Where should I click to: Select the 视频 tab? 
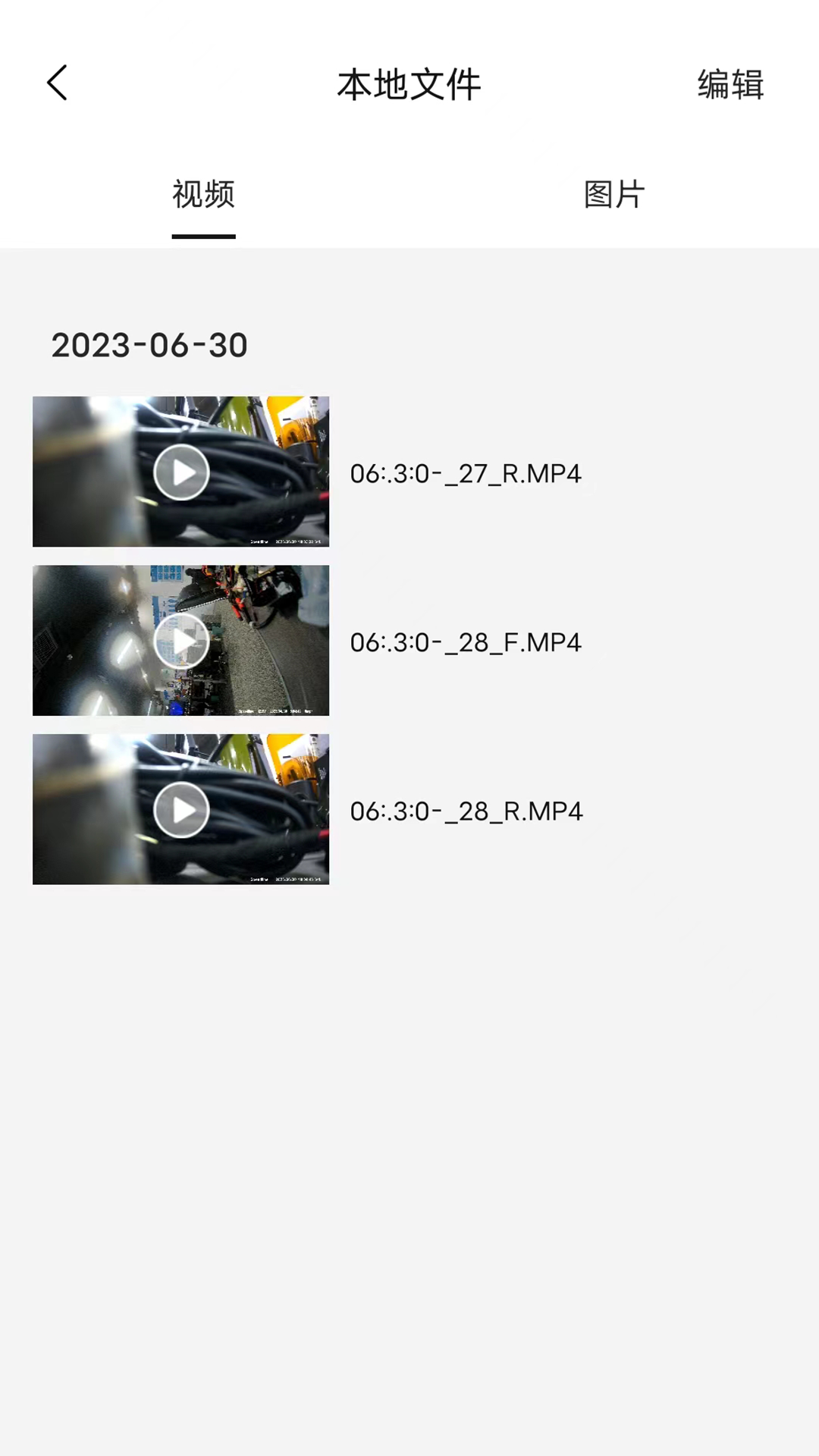pos(202,196)
